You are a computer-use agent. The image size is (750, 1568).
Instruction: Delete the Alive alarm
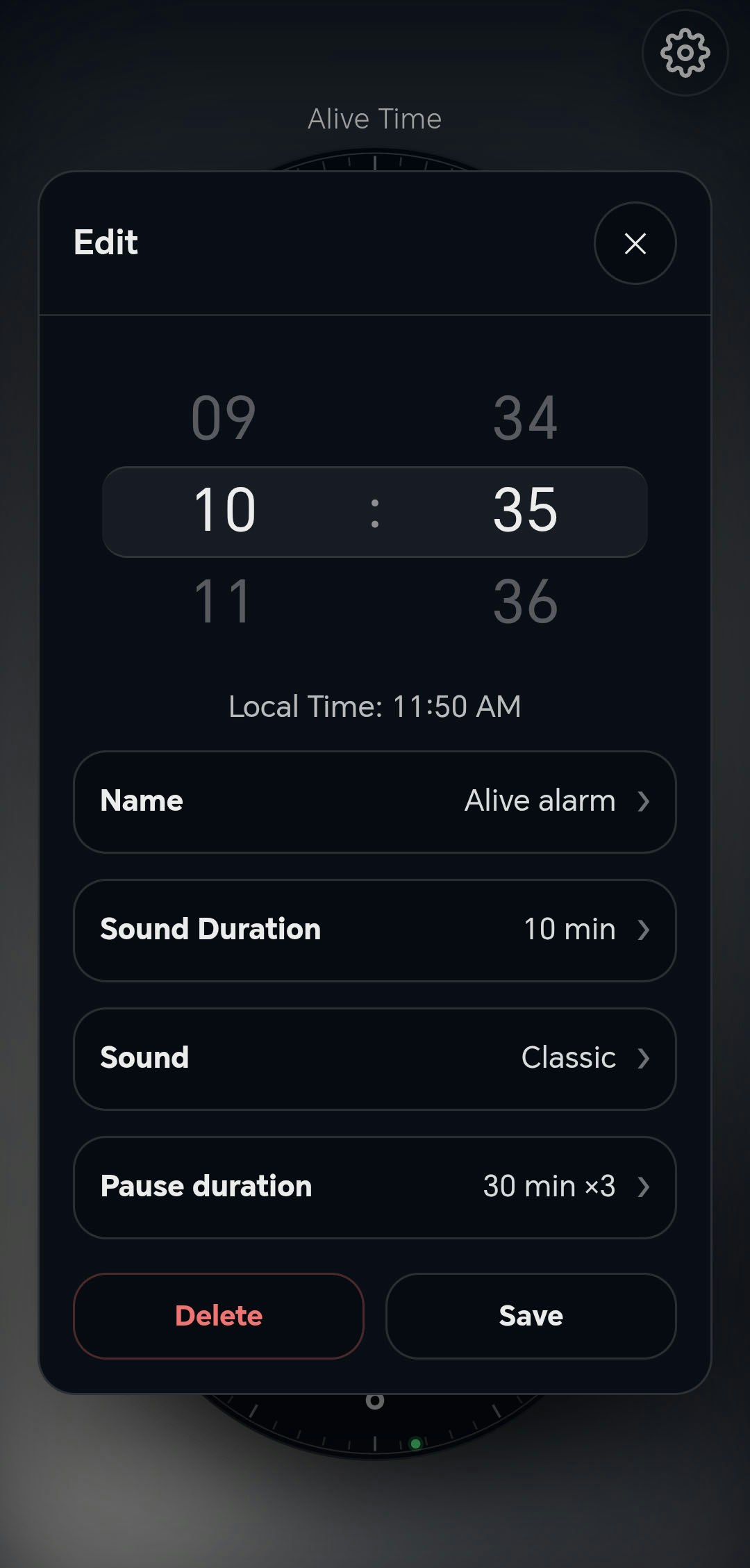[x=218, y=1315]
